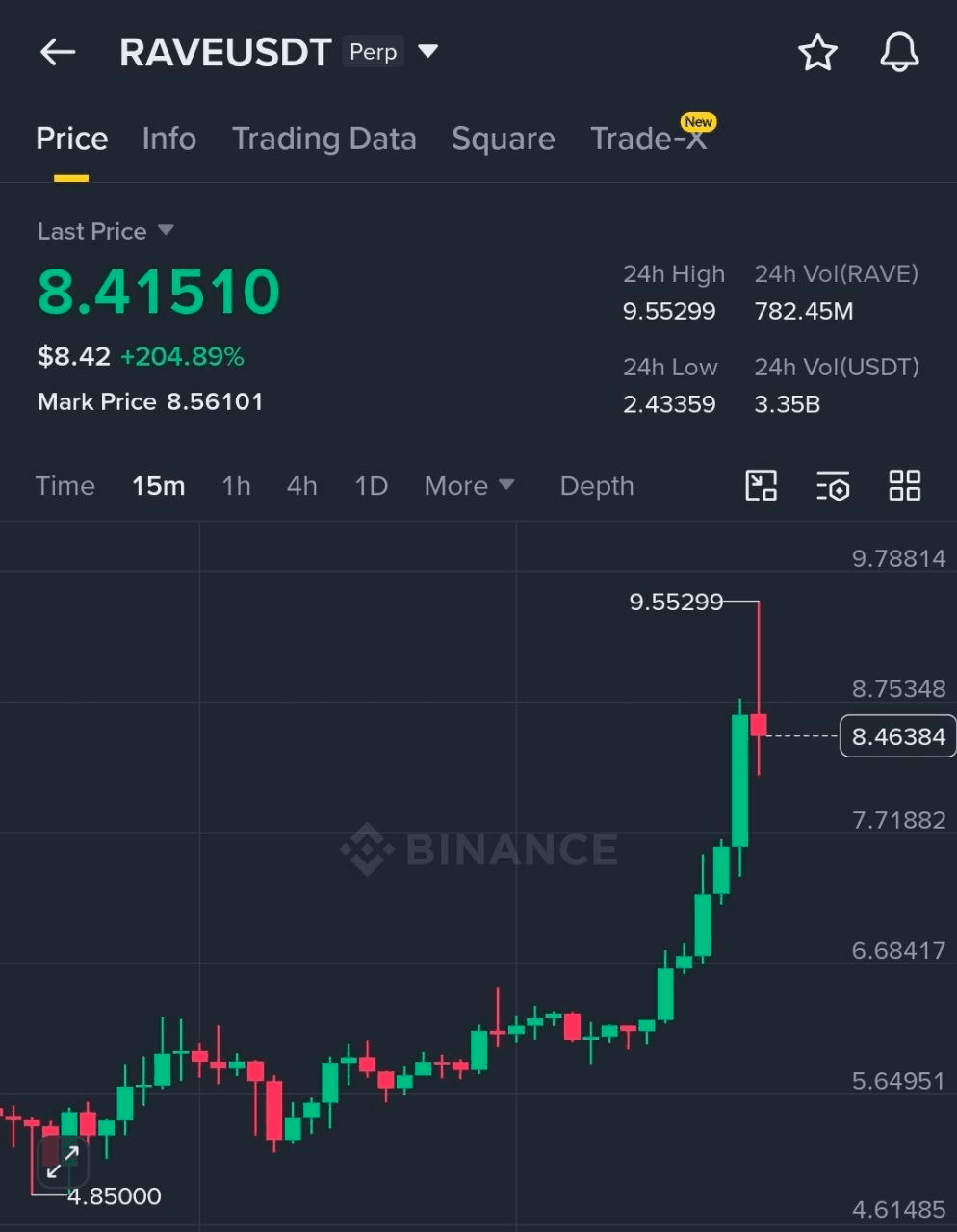The height and width of the screenshot is (1232, 957).
Task: Open the chart layout grid icon
Action: coord(904,485)
